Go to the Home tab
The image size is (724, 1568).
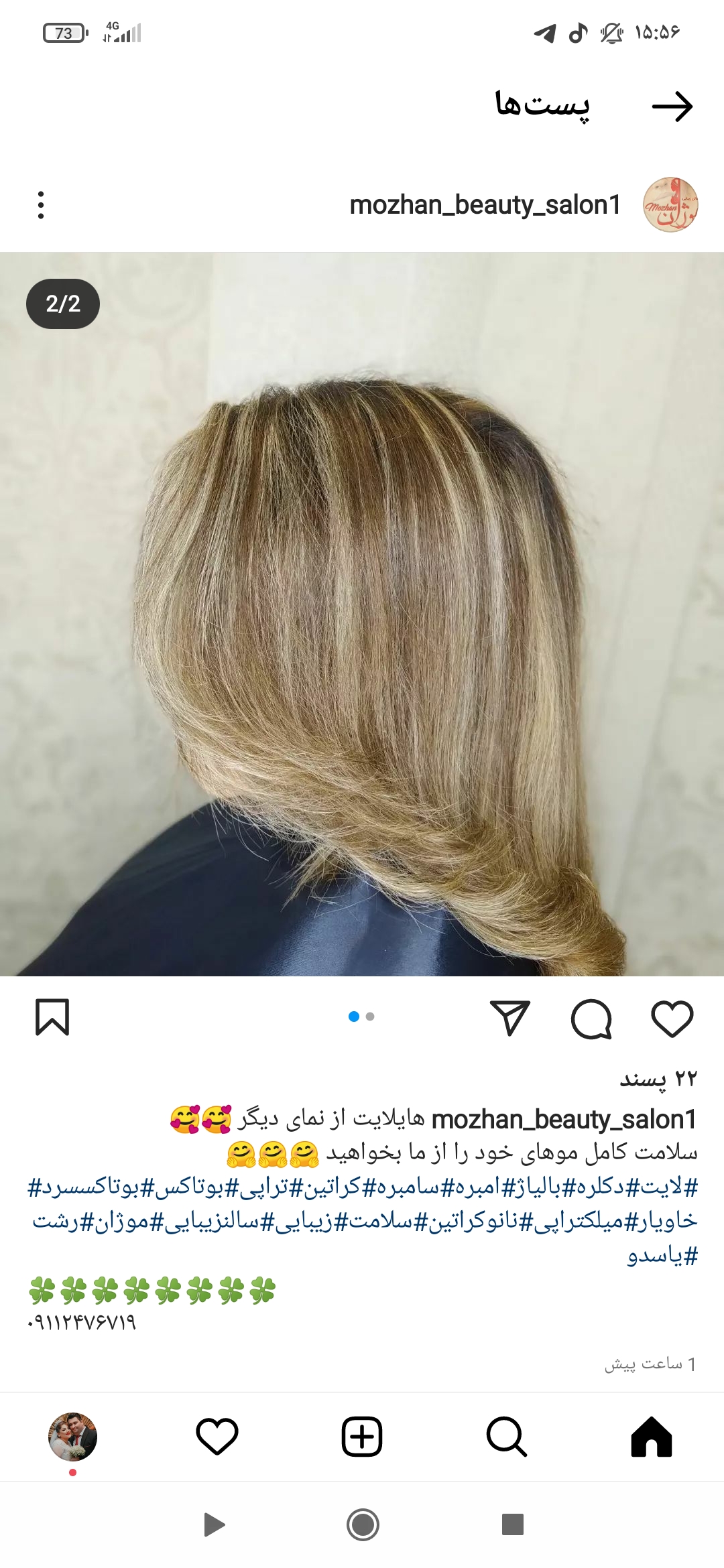[x=651, y=1437]
